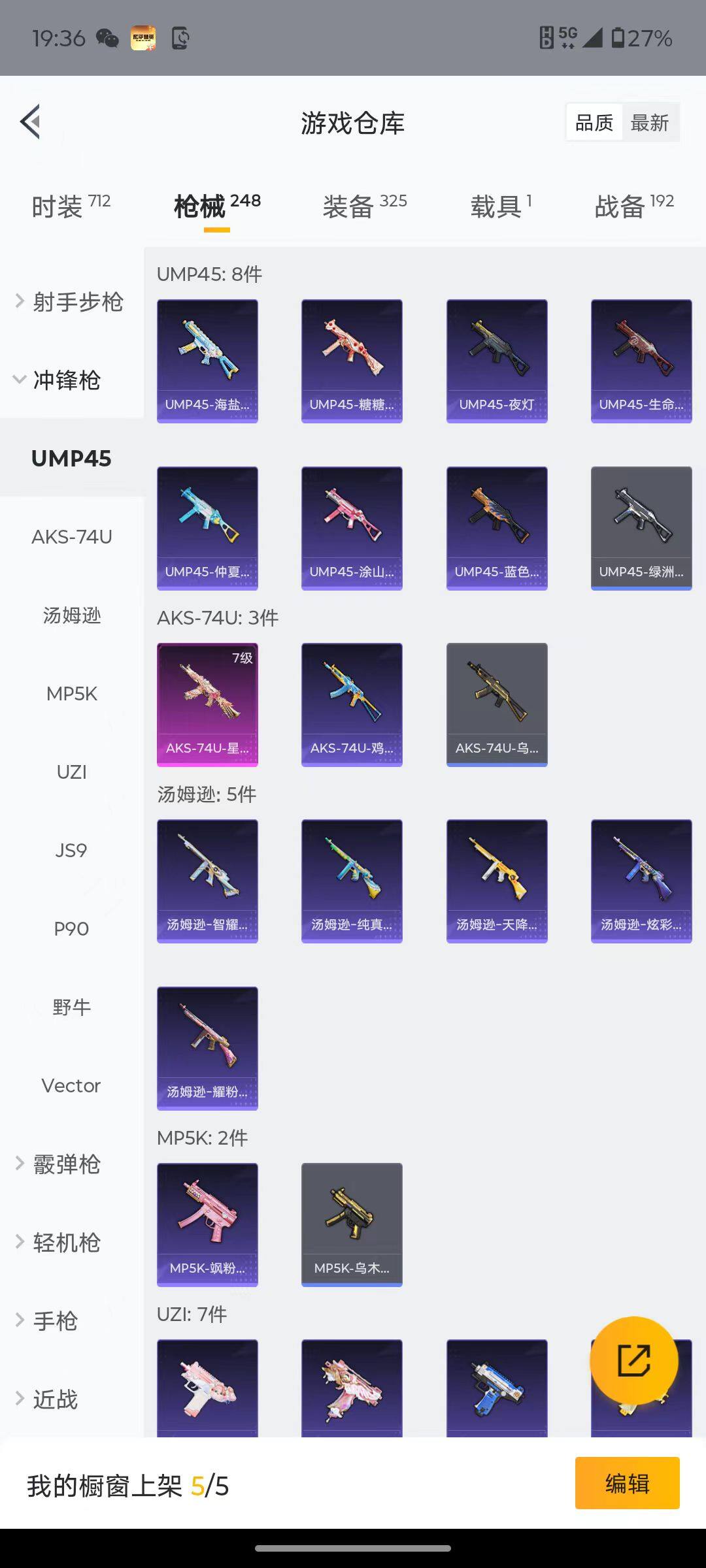The height and width of the screenshot is (1568, 706).
Task: Tap the yellow share floating button
Action: tap(633, 1360)
